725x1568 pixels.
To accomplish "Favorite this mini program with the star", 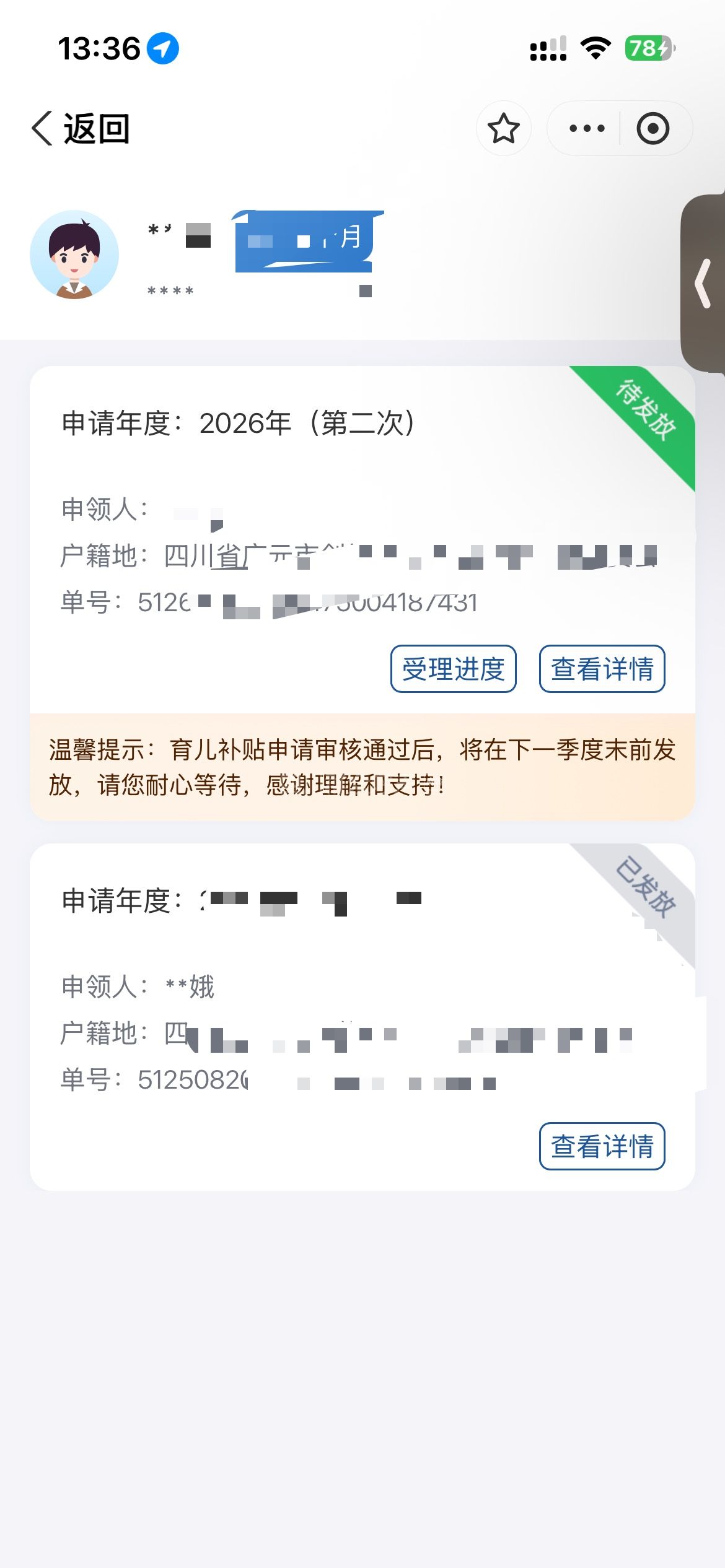I will 503,129.
